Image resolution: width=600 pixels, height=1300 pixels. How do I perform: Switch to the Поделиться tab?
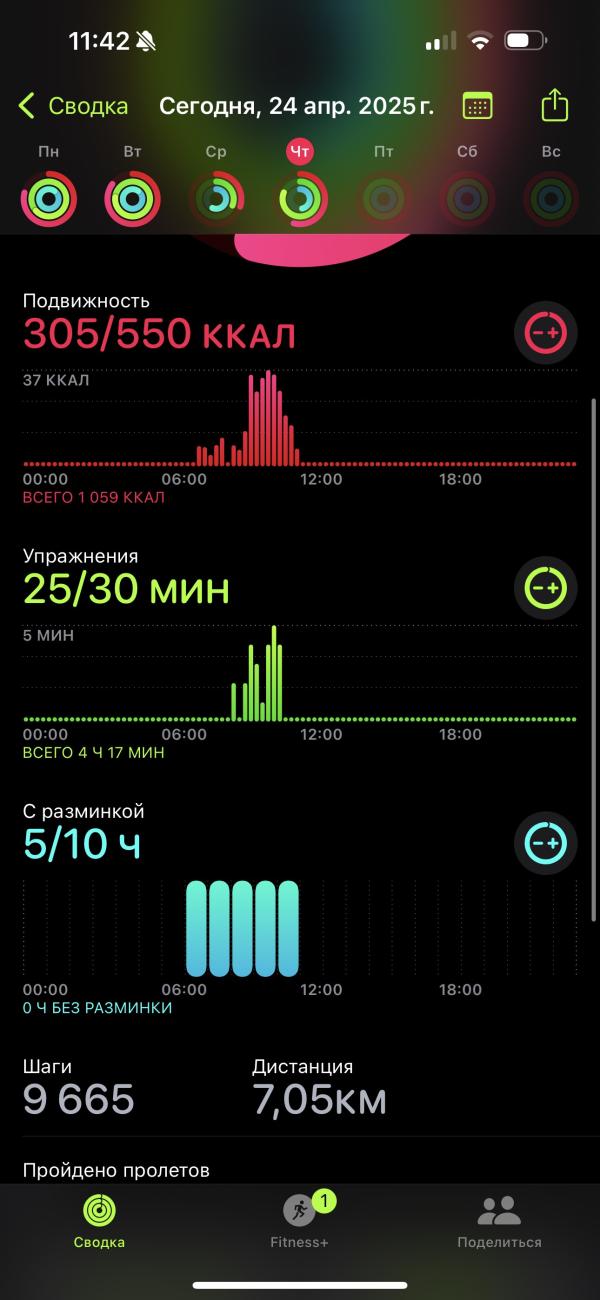pos(499,1222)
